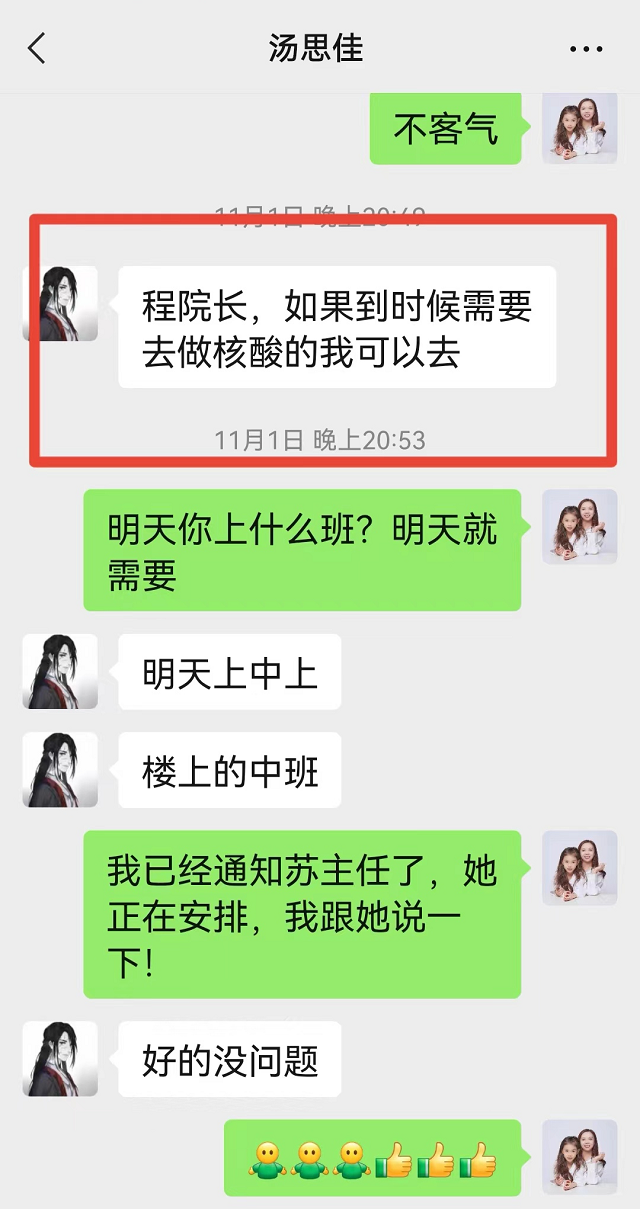
Task: Open the avatar beside the 好的没问题 message
Action: 61,1058
